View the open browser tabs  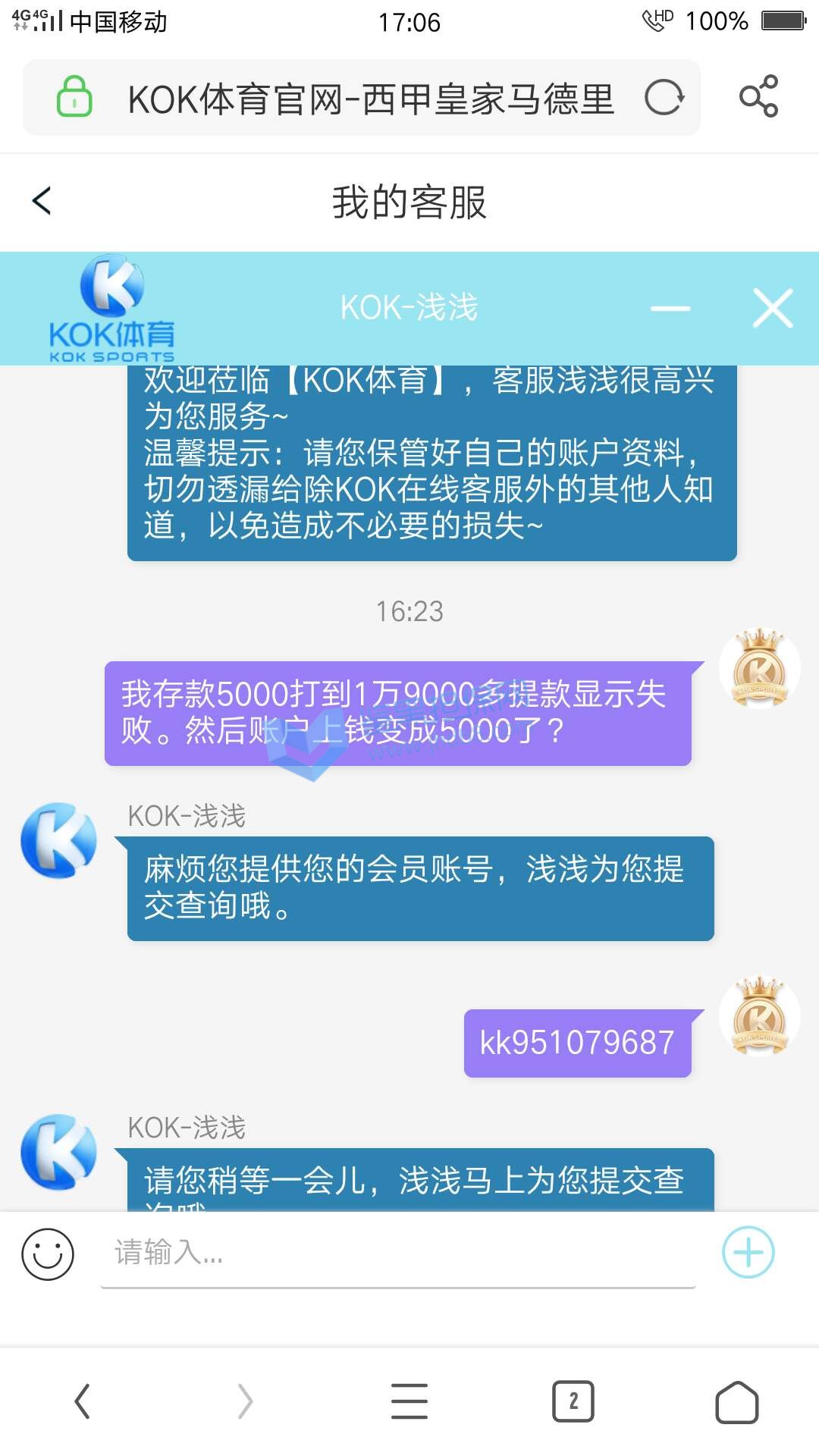click(x=573, y=1401)
